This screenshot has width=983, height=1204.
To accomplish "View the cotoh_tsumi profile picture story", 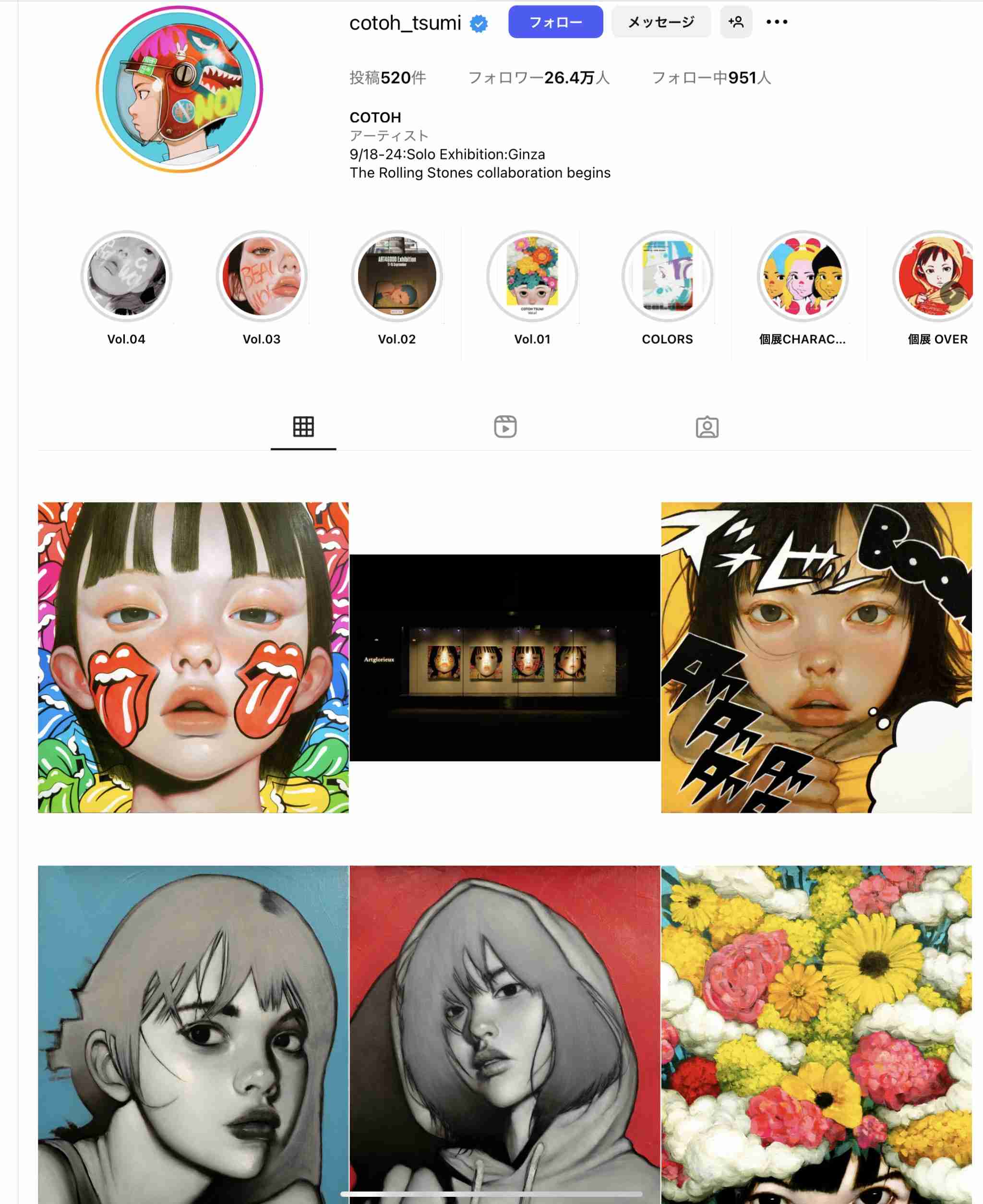I will coord(180,89).
